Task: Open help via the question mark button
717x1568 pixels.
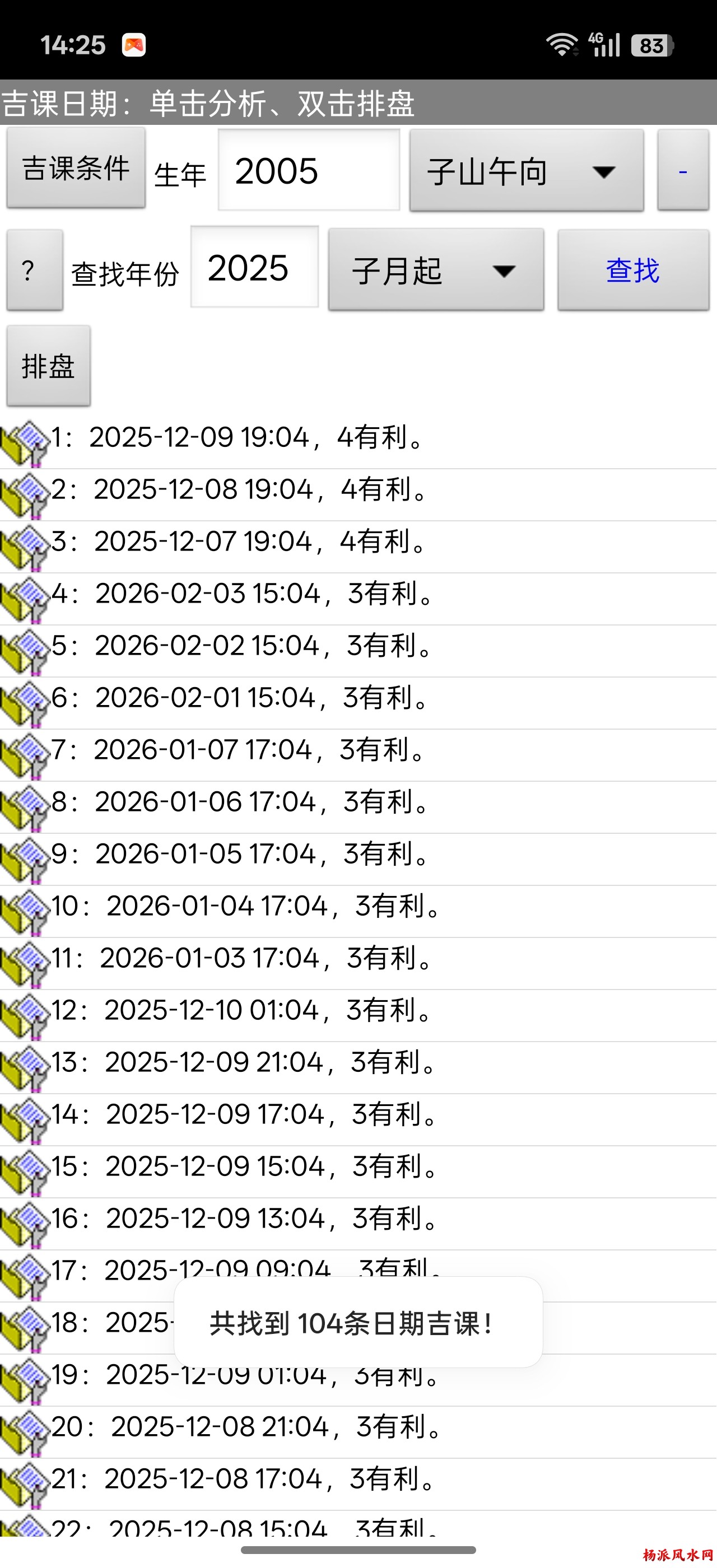Action: pyautogui.click(x=35, y=270)
